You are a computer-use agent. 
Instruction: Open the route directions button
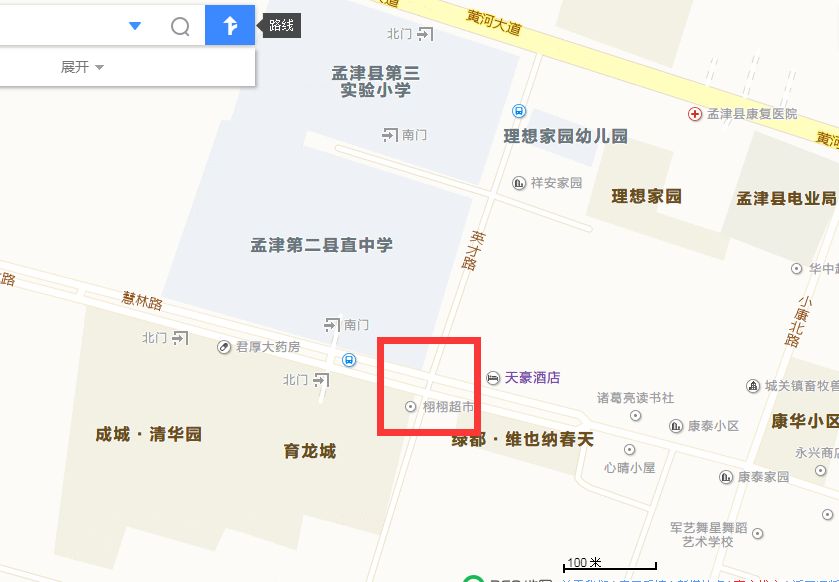point(230,26)
